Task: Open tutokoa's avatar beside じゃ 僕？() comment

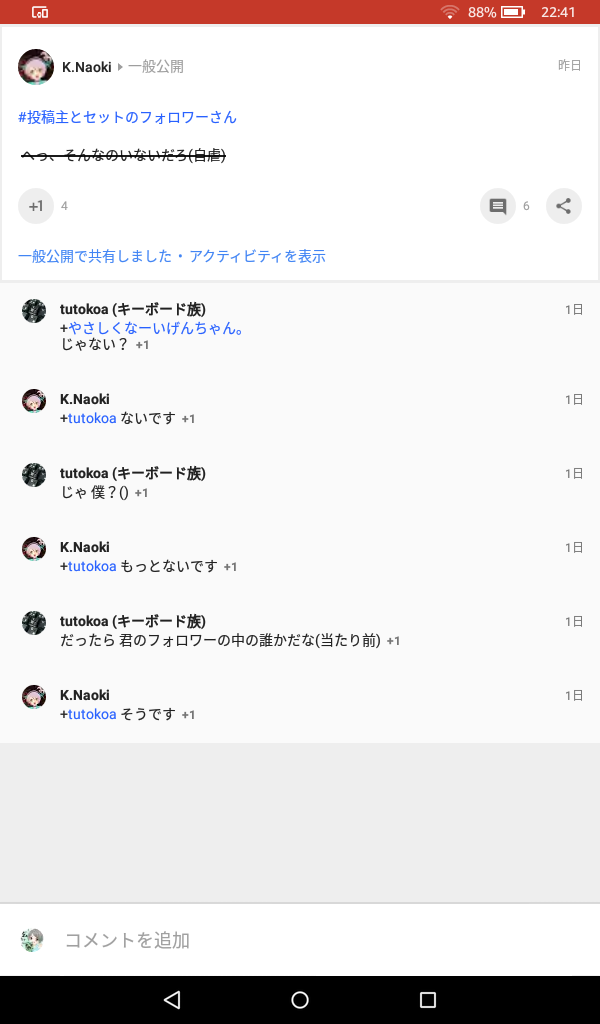Action: tap(34, 475)
